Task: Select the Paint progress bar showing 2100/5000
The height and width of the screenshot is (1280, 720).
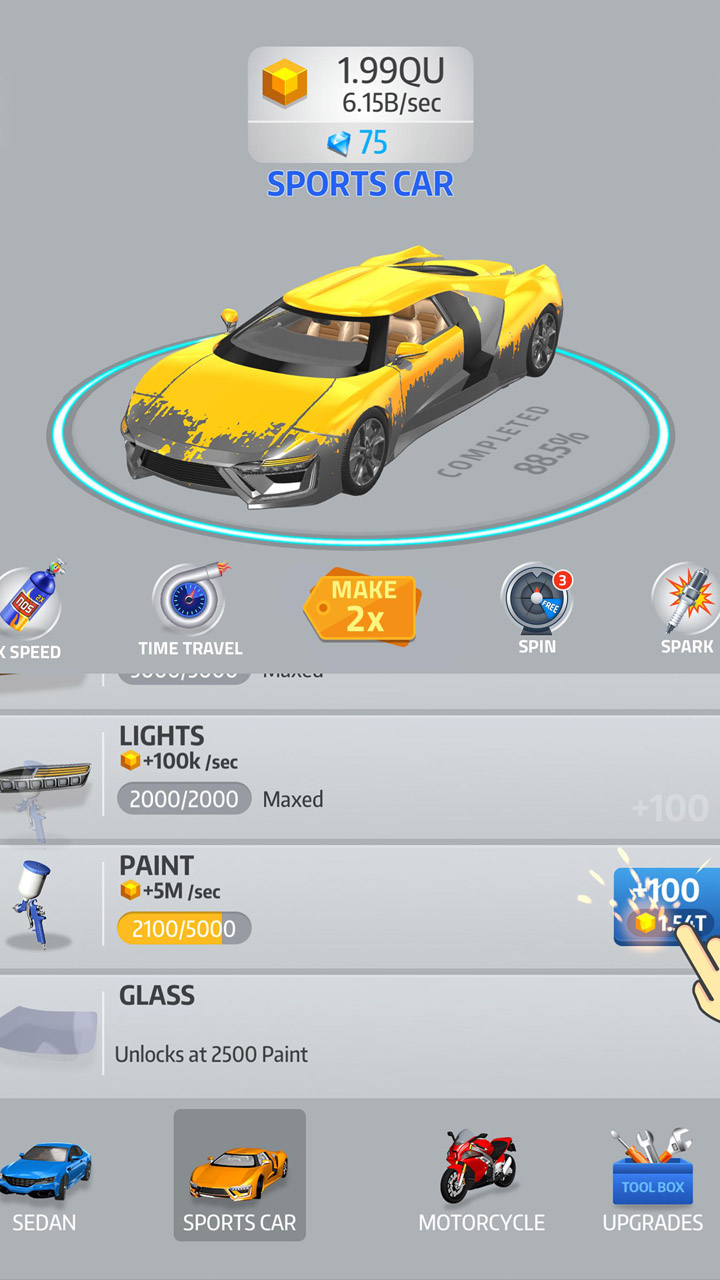Action: [183, 928]
